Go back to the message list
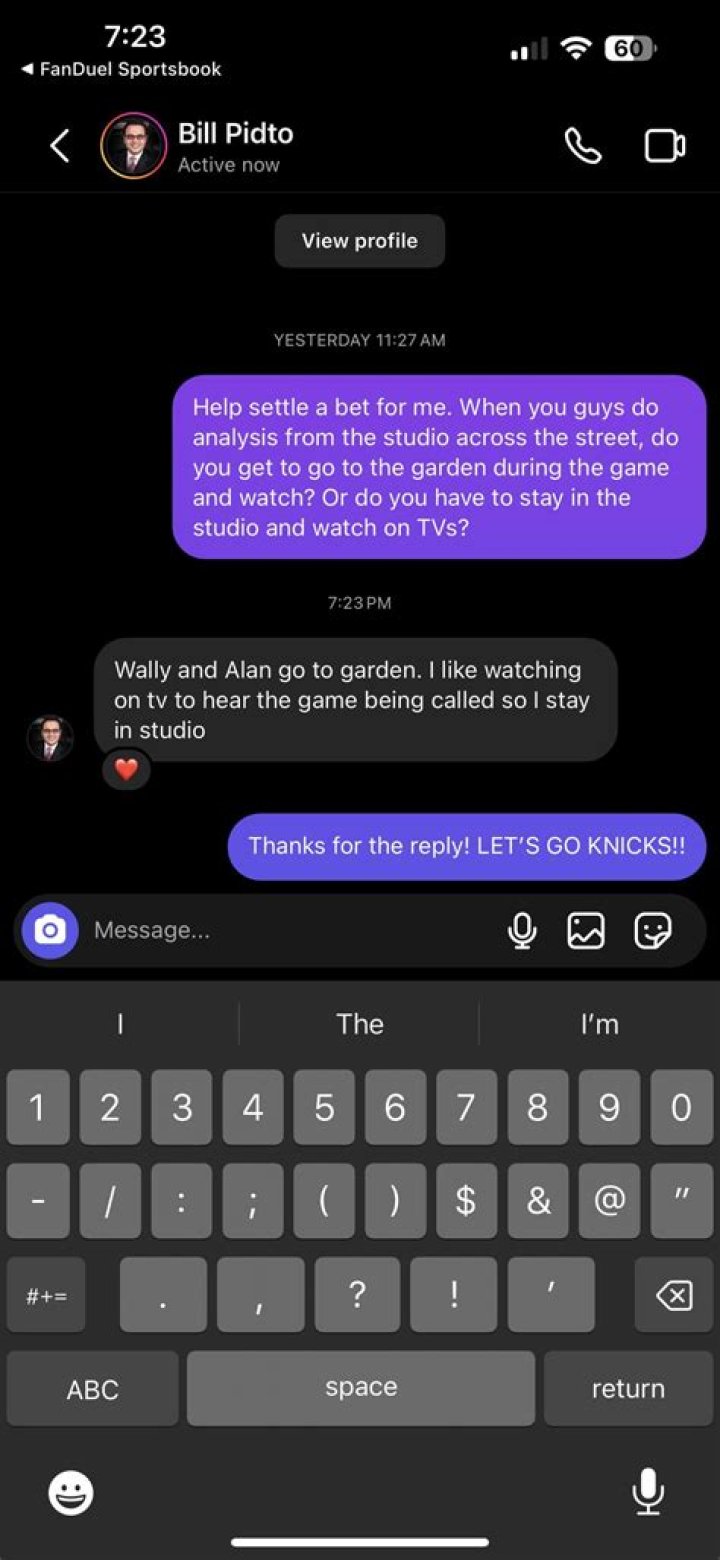Image resolution: width=720 pixels, height=1560 pixels. (60, 146)
